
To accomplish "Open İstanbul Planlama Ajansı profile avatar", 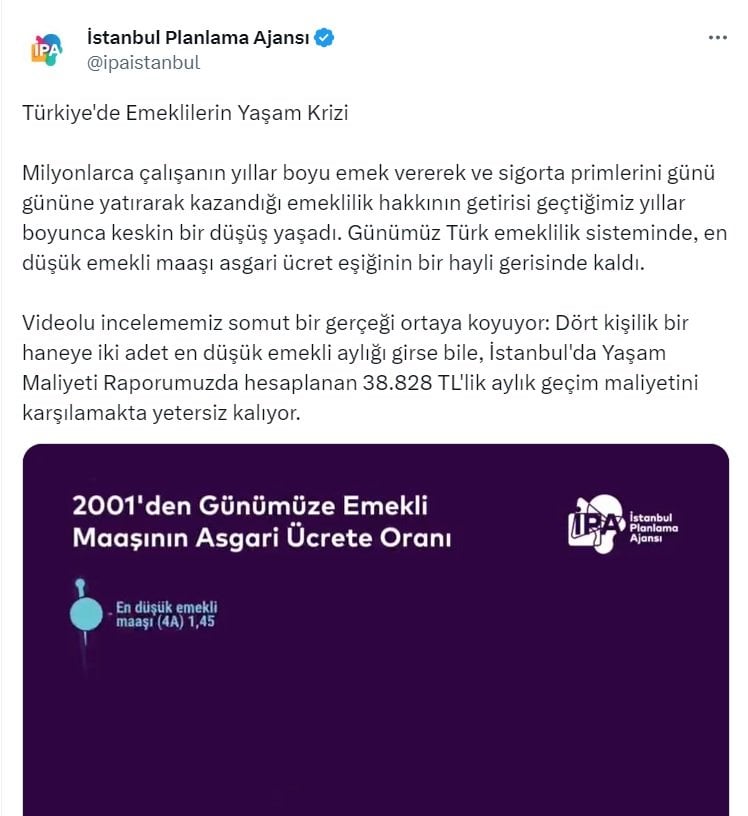I will 46,50.
